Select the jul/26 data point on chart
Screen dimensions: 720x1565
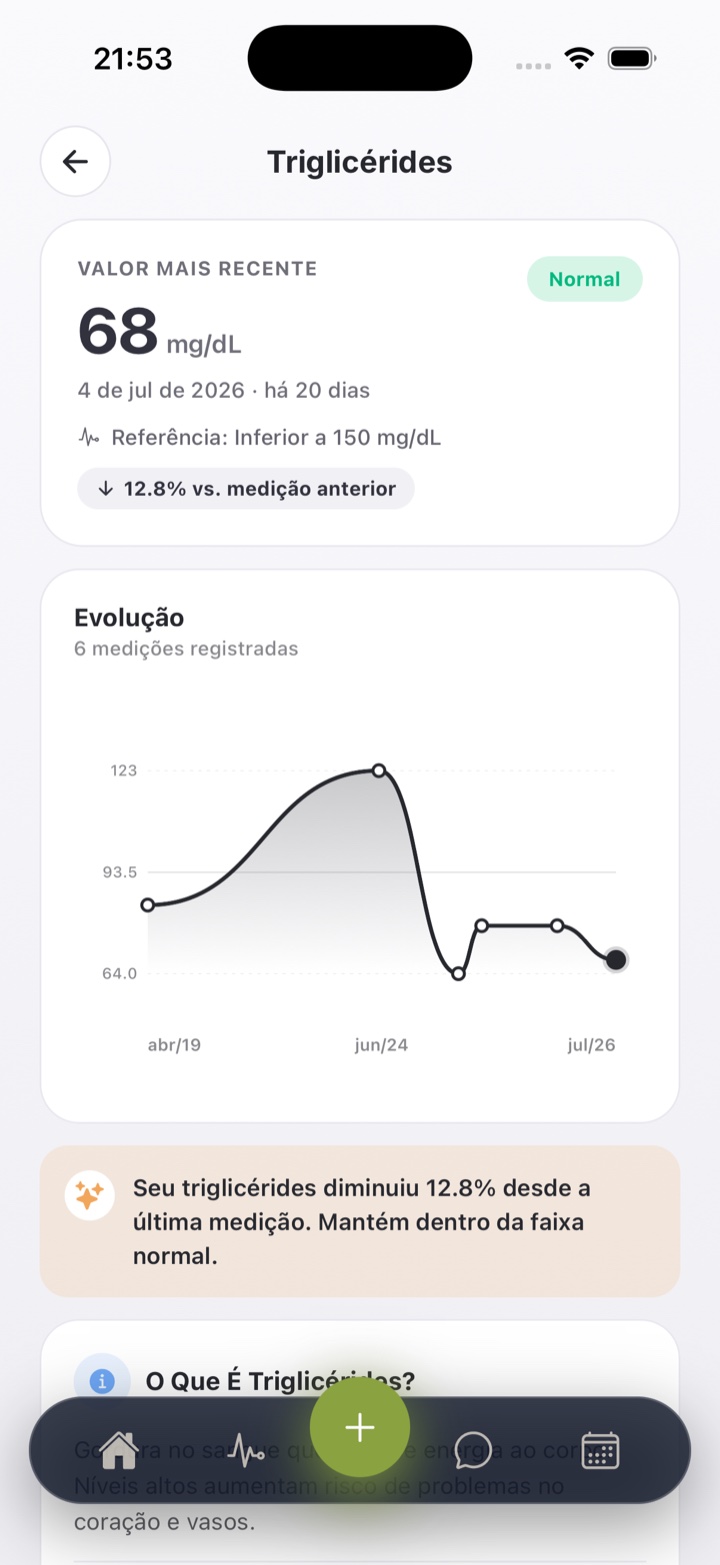(616, 960)
